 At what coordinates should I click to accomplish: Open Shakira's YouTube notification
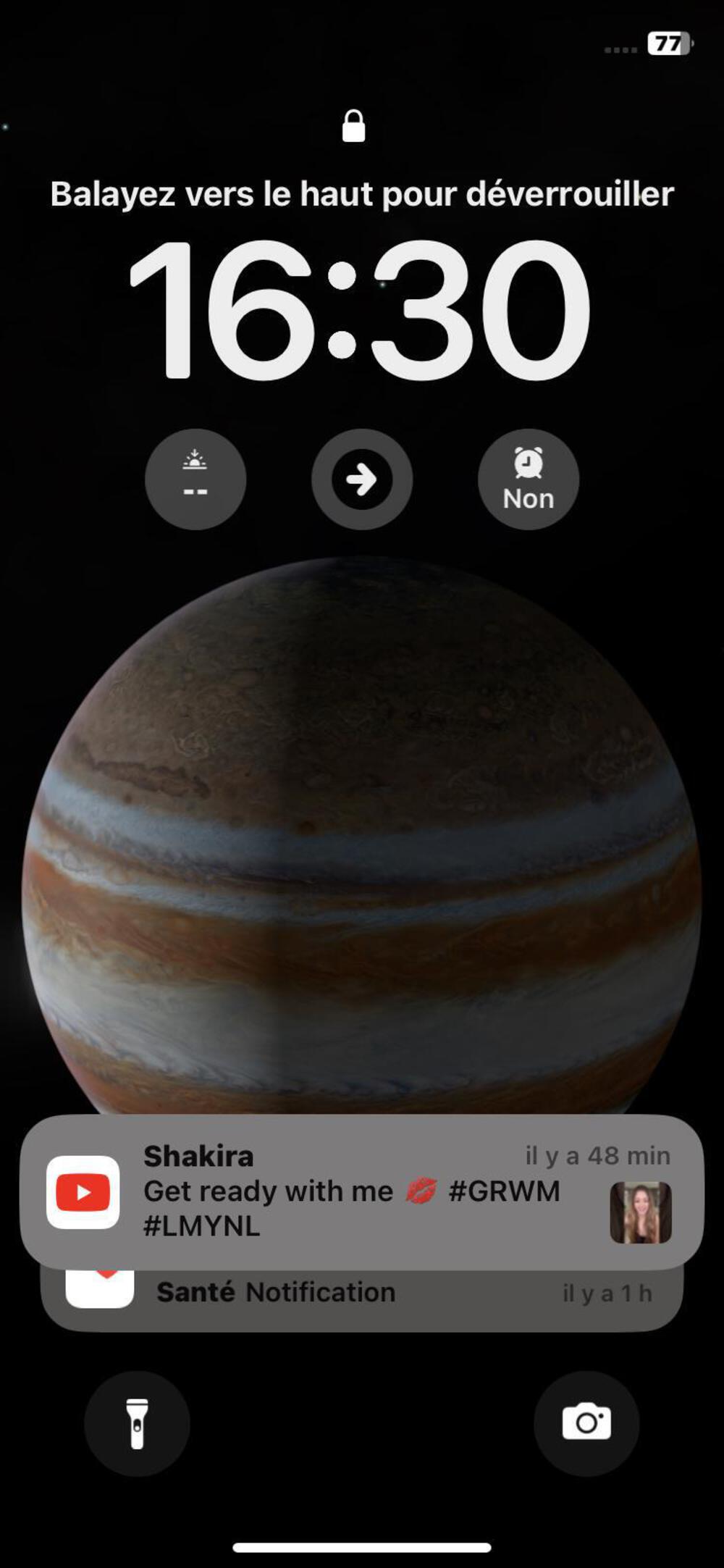(362, 1191)
